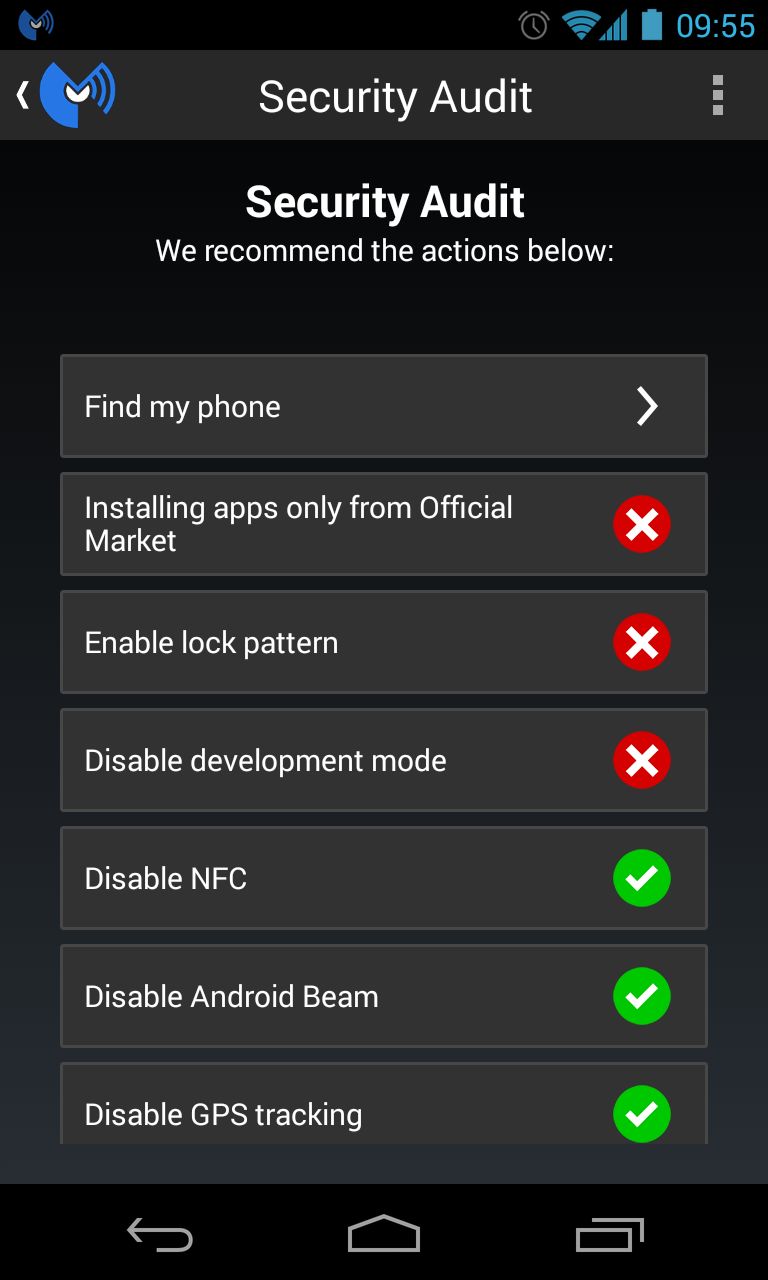Open the Find my phone row

coord(384,406)
